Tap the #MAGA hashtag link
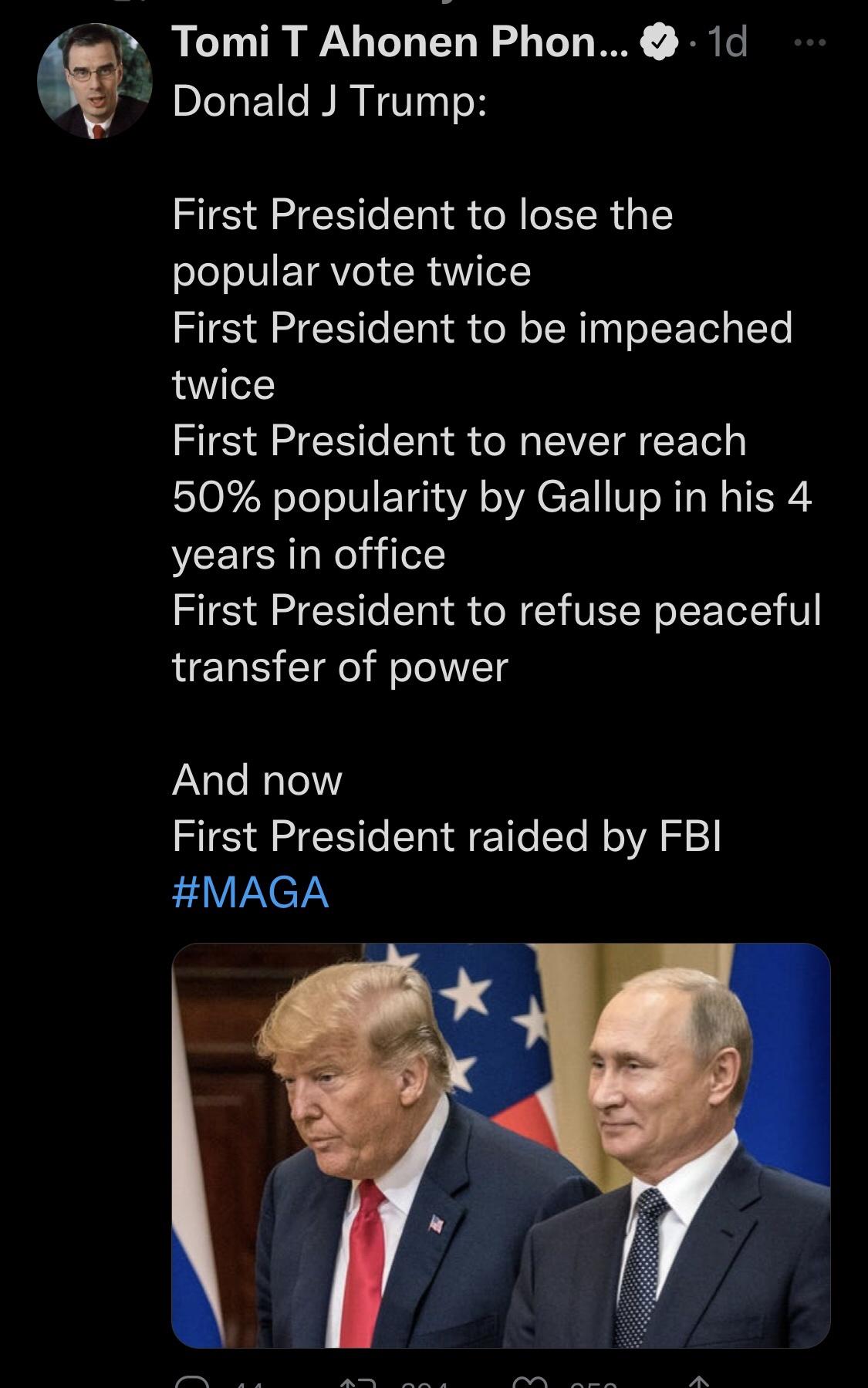868x1388 pixels. click(x=251, y=892)
